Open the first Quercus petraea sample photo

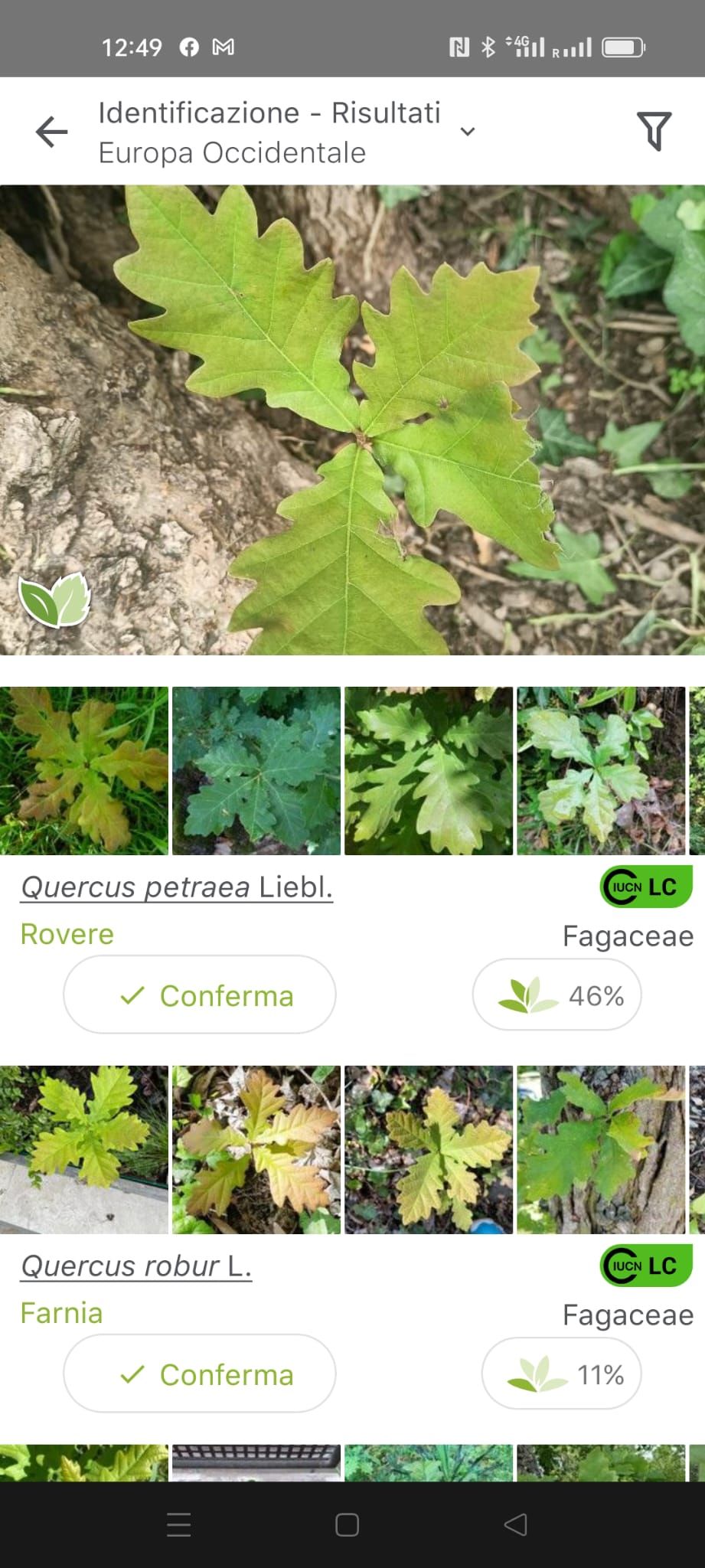(84, 770)
